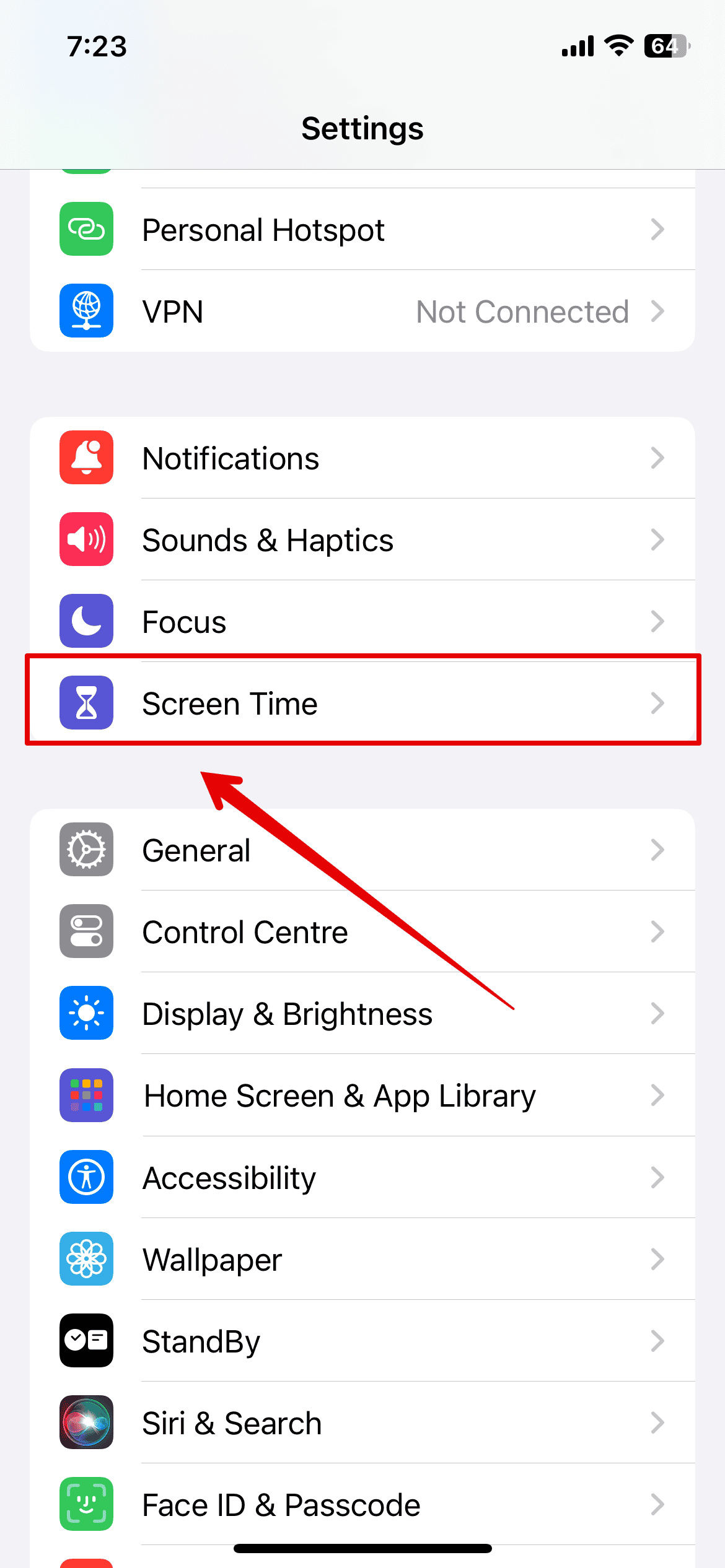Open Display & Brightness
Viewport: 725px width, 1568px height.
pos(362,1014)
